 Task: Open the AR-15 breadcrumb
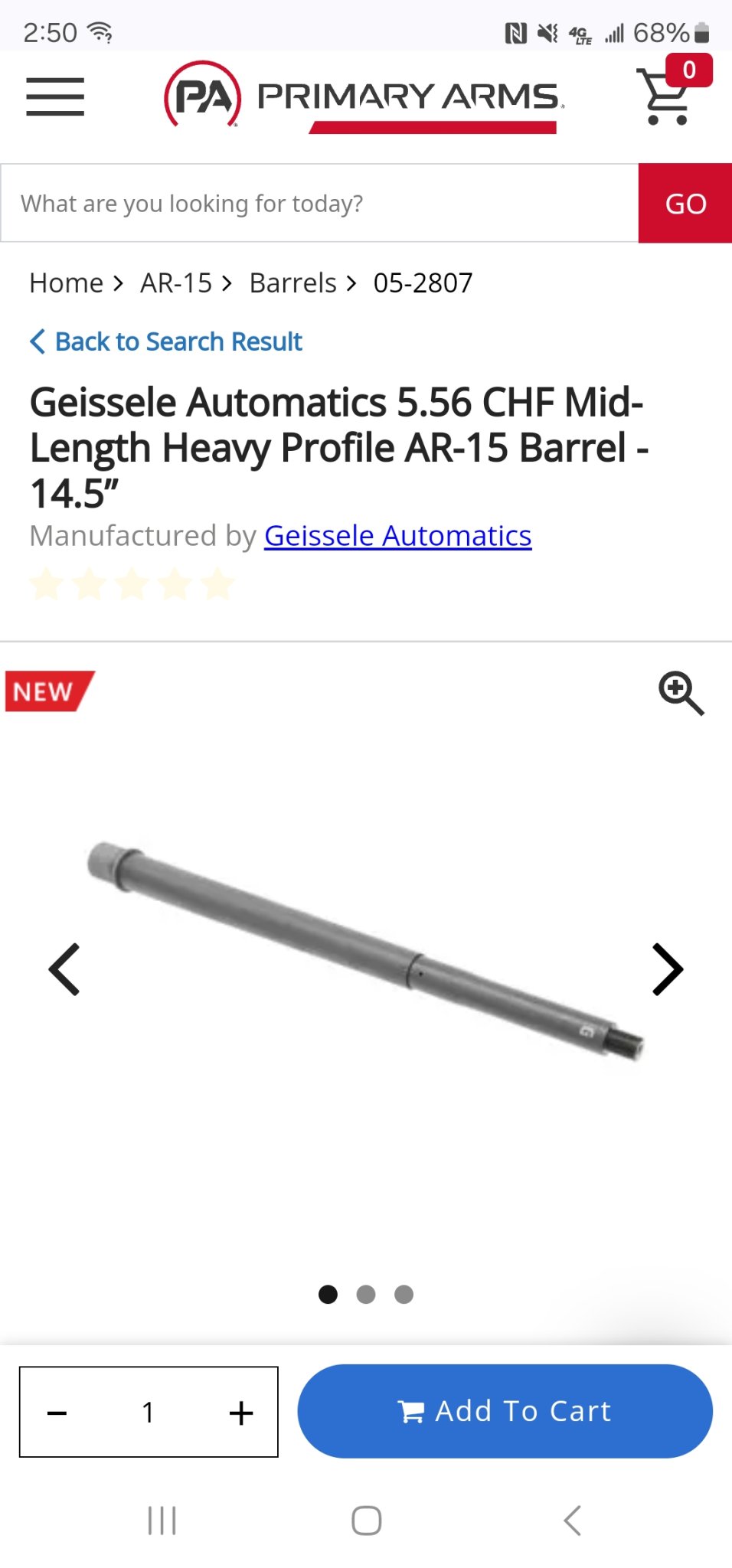point(176,283)
